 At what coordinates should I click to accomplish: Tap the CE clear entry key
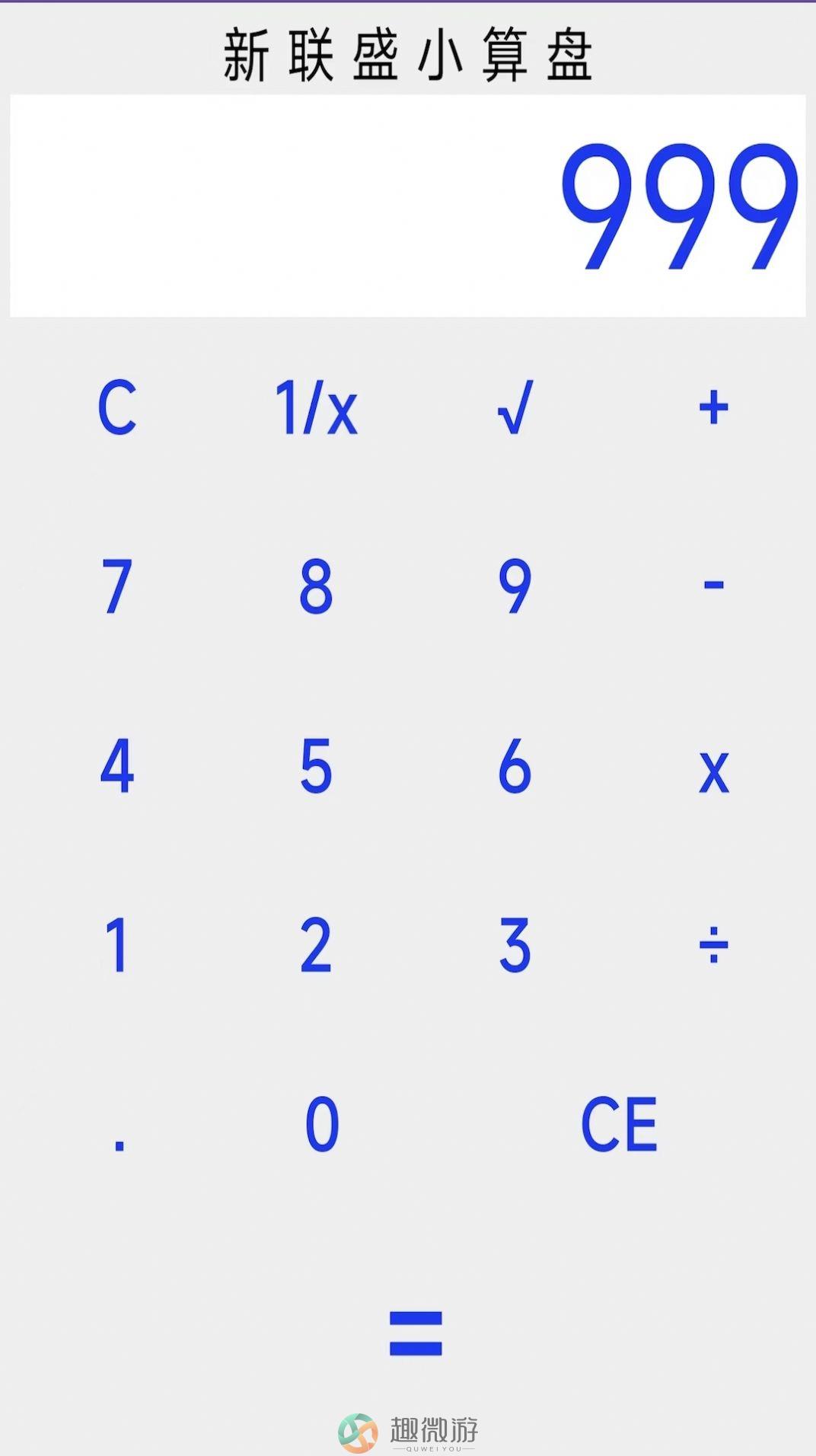coord(619,1124)
